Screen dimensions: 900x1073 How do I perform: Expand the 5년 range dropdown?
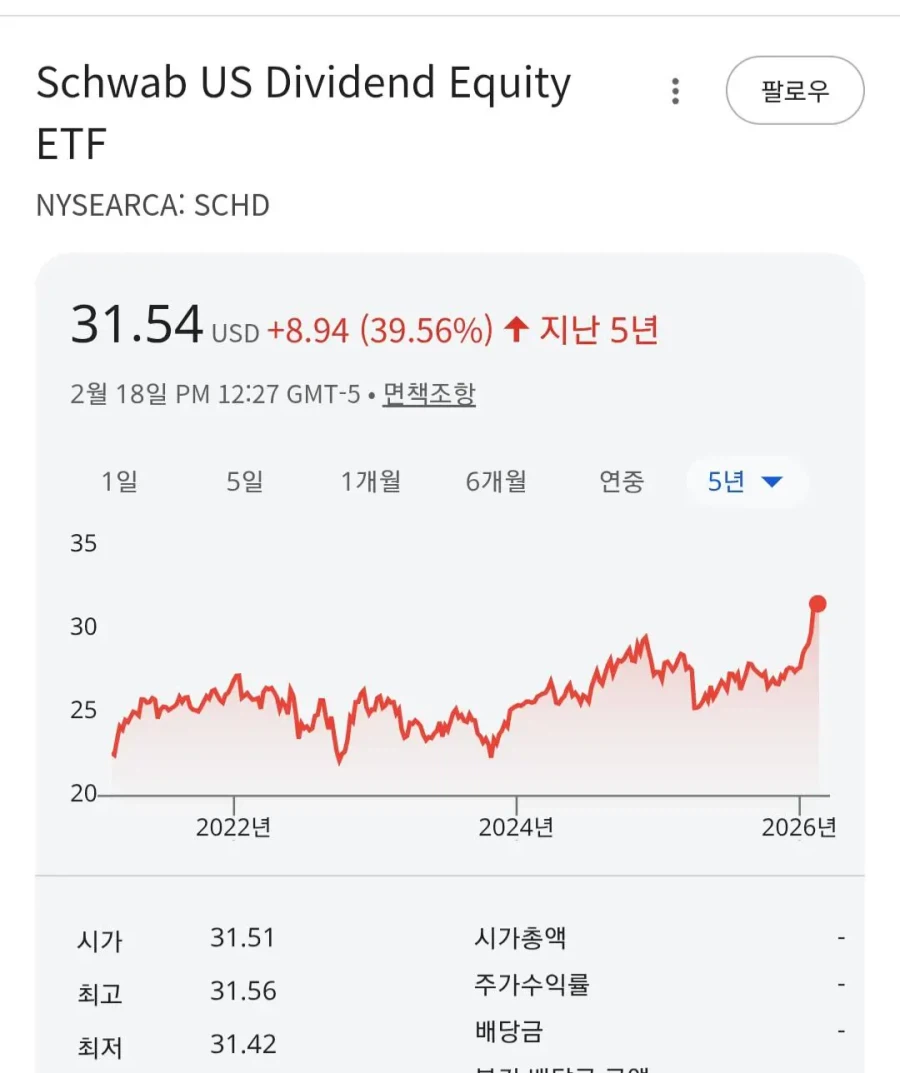click(x=745, y=482)
